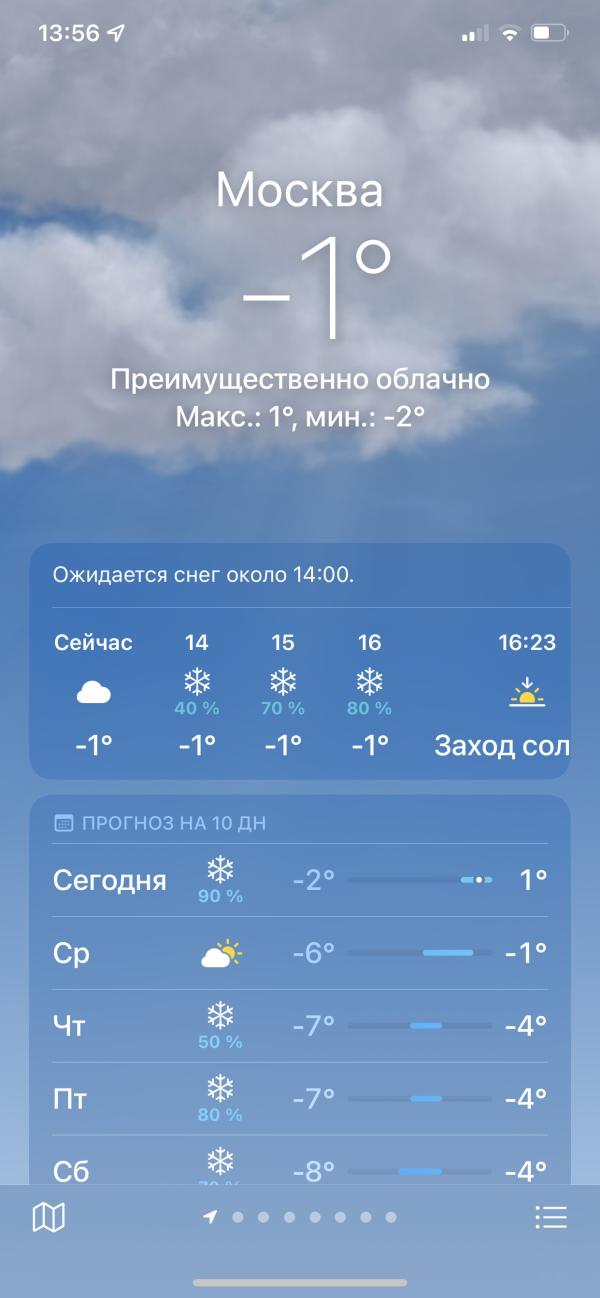Show Ср forecast details
Image resolution: width=600 pixels, height=1298 pixels.
coord(300,953)
